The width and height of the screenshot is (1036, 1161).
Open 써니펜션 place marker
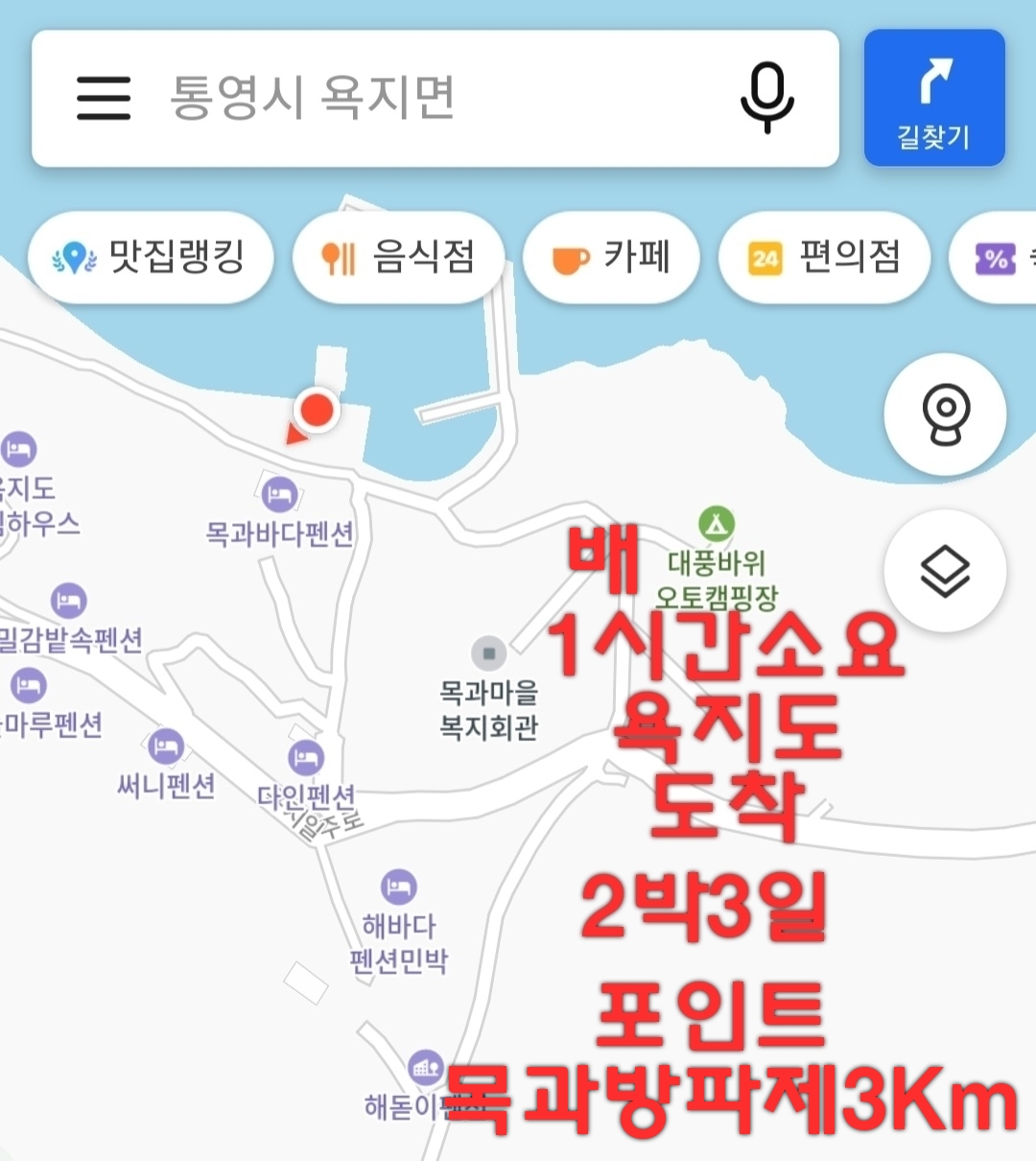tap(166, 746)
